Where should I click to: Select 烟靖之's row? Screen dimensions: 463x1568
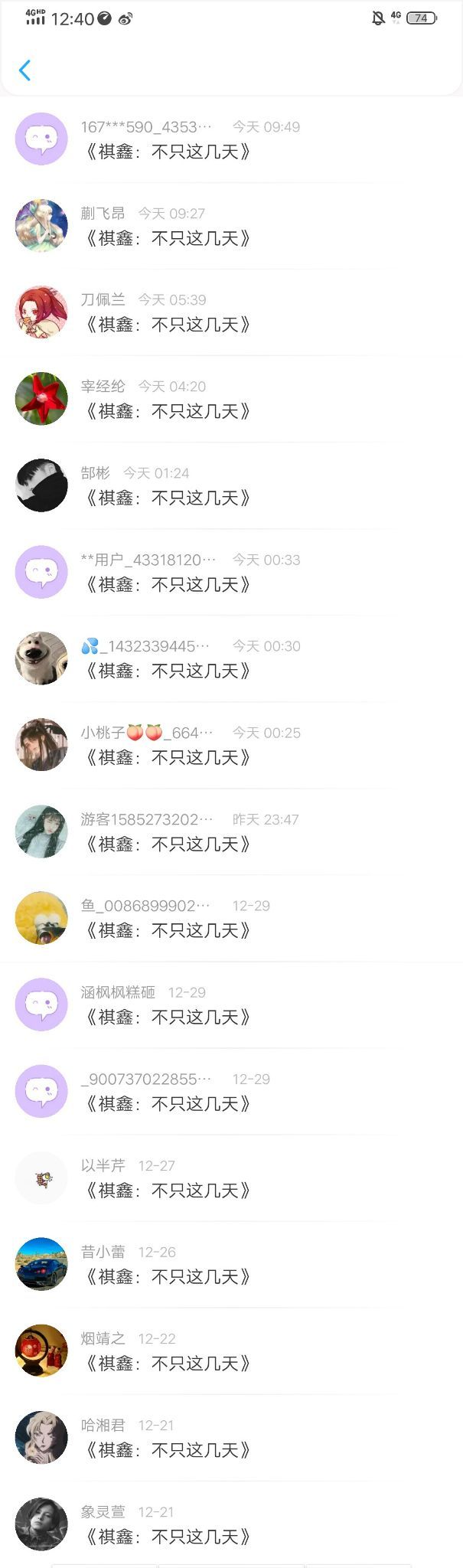(x=231, y=1351)
